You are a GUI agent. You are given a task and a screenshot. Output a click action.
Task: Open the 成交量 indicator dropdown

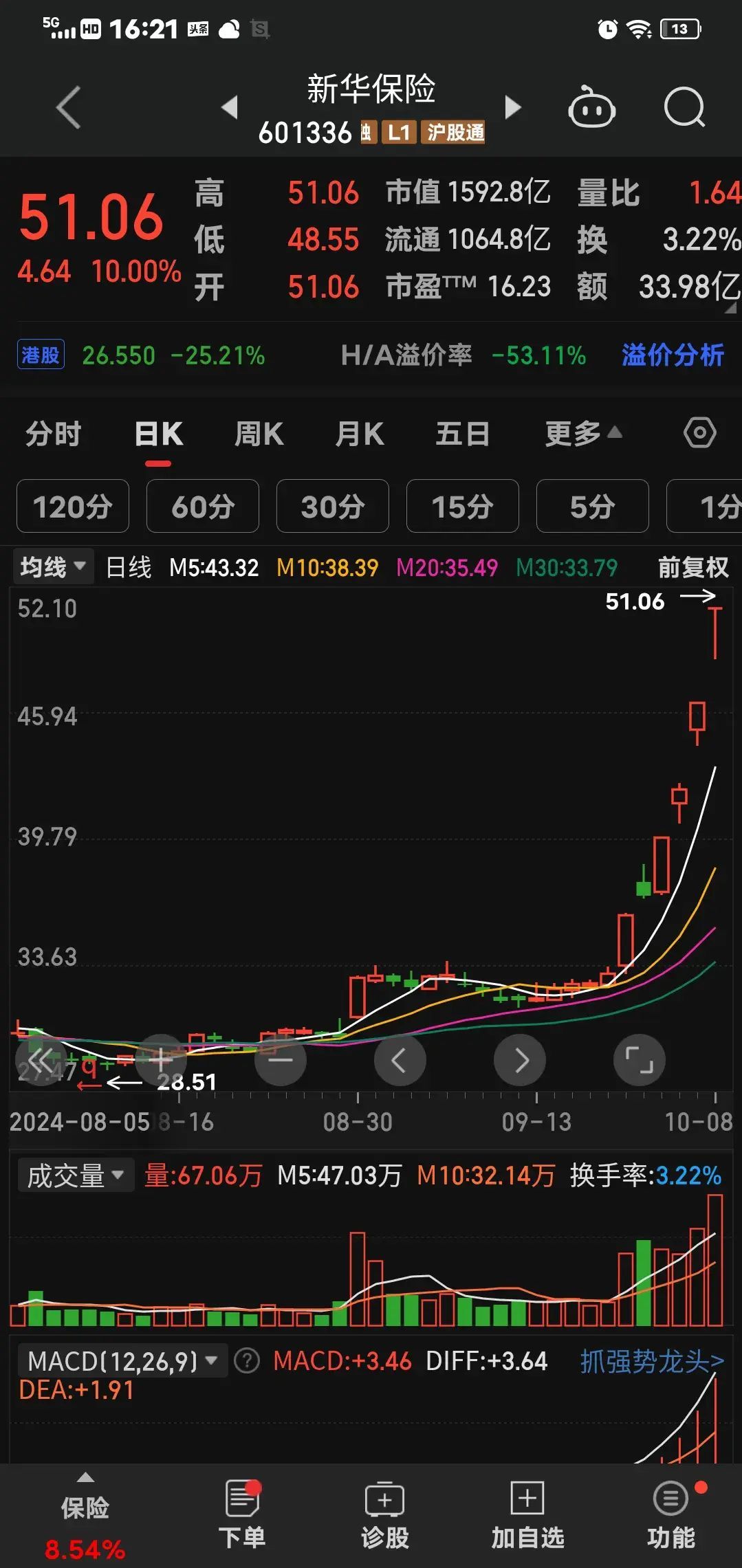(75, 1175)
